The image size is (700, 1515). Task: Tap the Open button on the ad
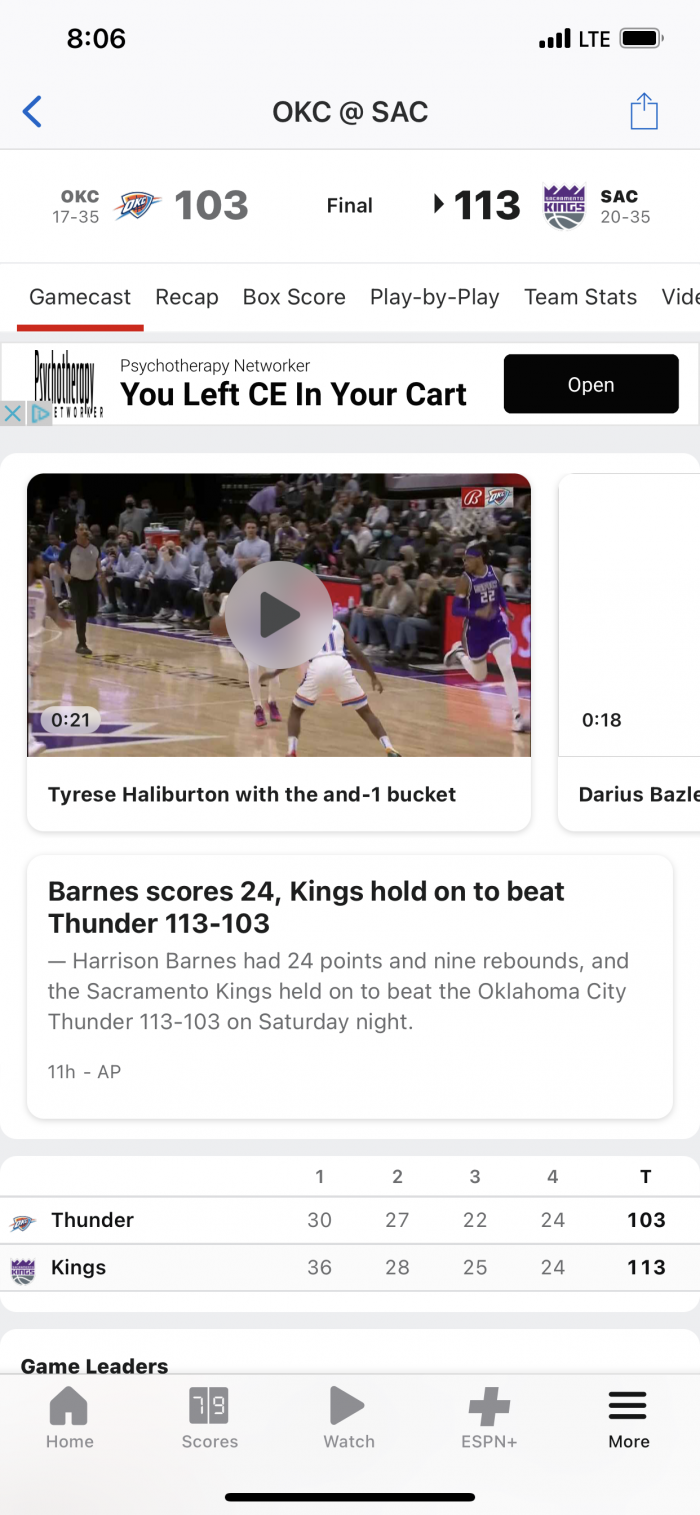pos(591,384)
